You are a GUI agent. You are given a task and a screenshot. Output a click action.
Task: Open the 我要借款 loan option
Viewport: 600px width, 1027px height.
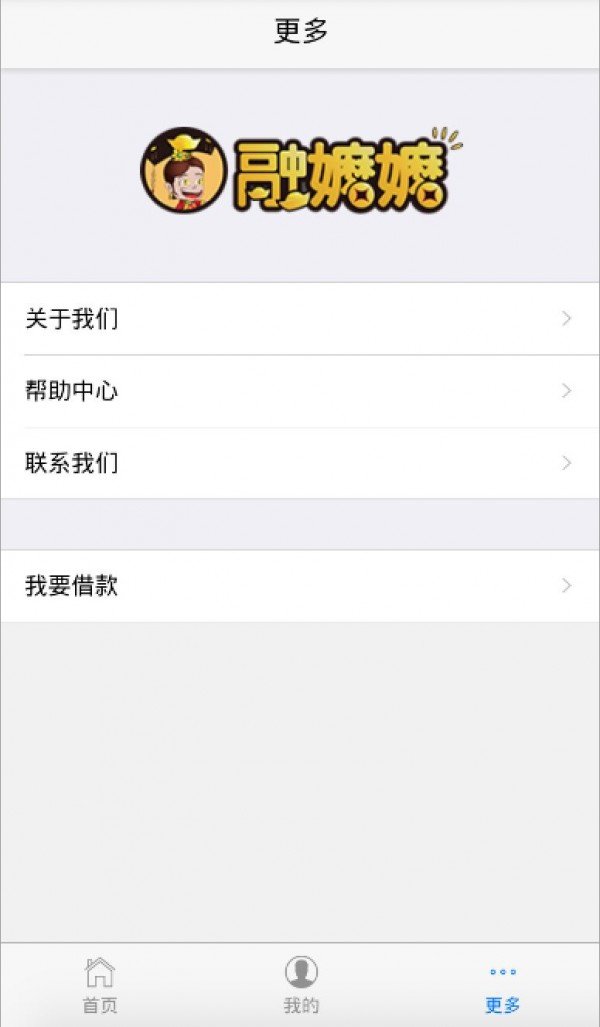coord(300,586)
